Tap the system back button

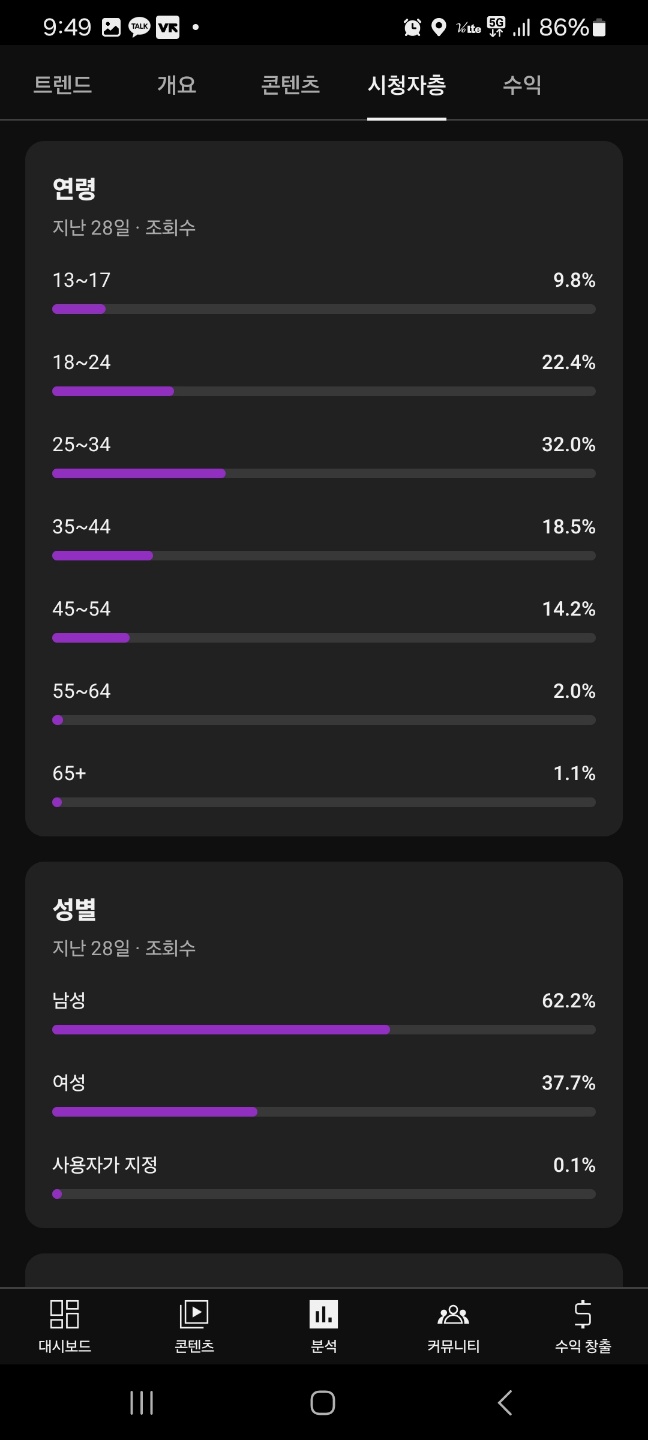(505, 1402)
